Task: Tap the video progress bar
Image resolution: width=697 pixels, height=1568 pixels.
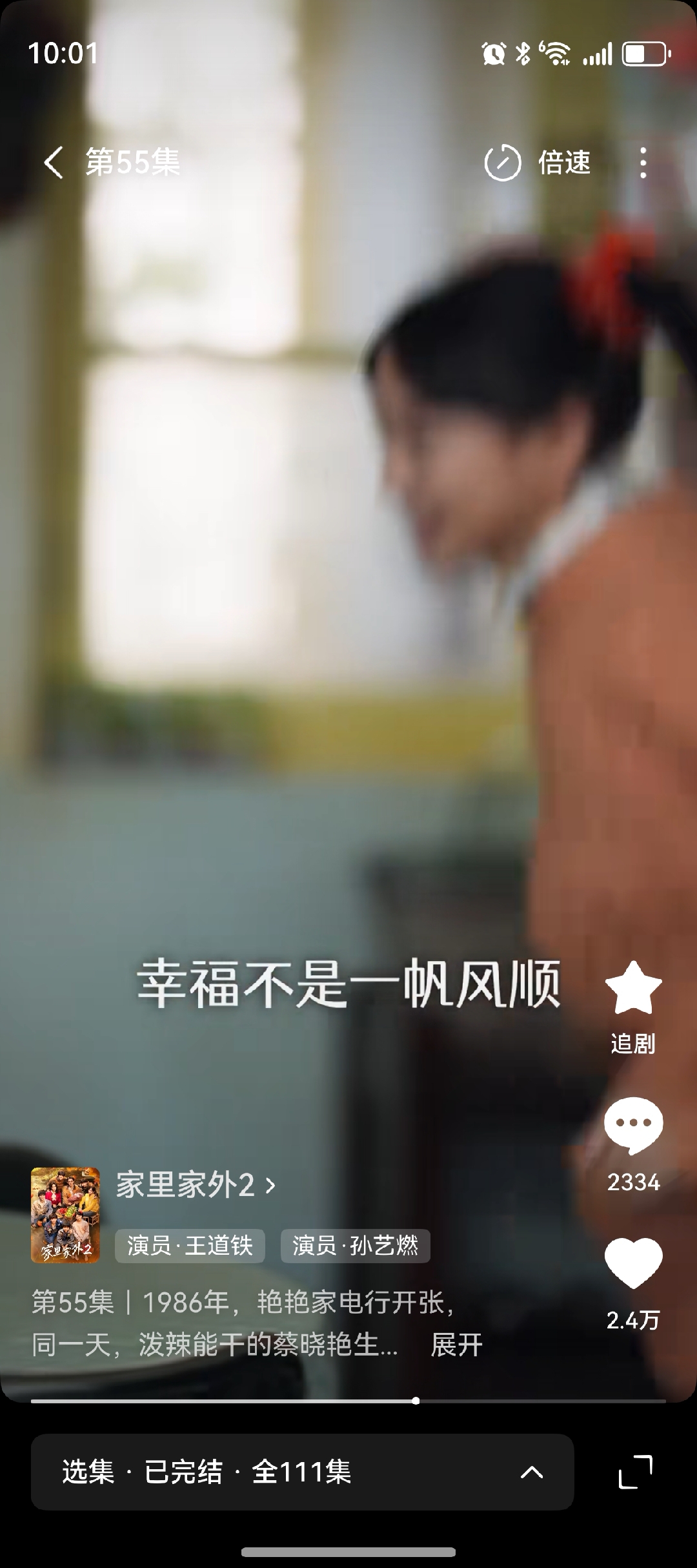Action: (x=348, y=1401)
